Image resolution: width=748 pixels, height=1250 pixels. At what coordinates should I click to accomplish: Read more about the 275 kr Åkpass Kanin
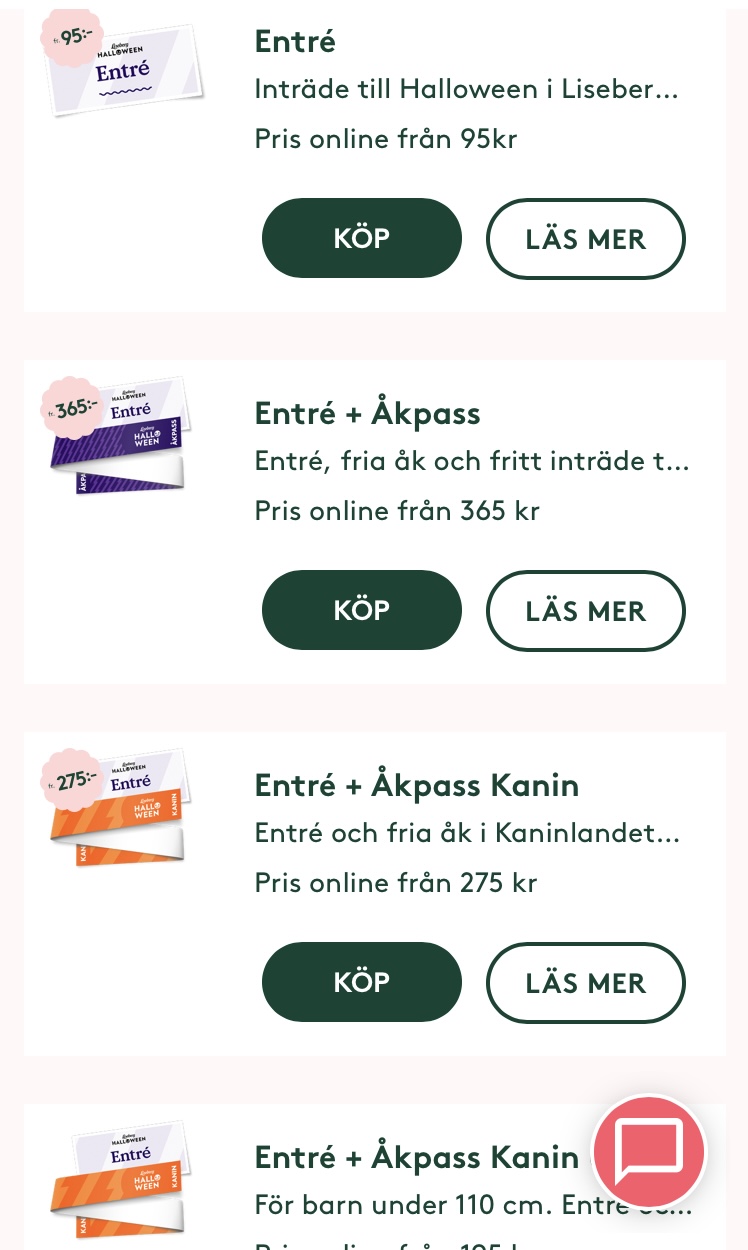click(585, 982)
